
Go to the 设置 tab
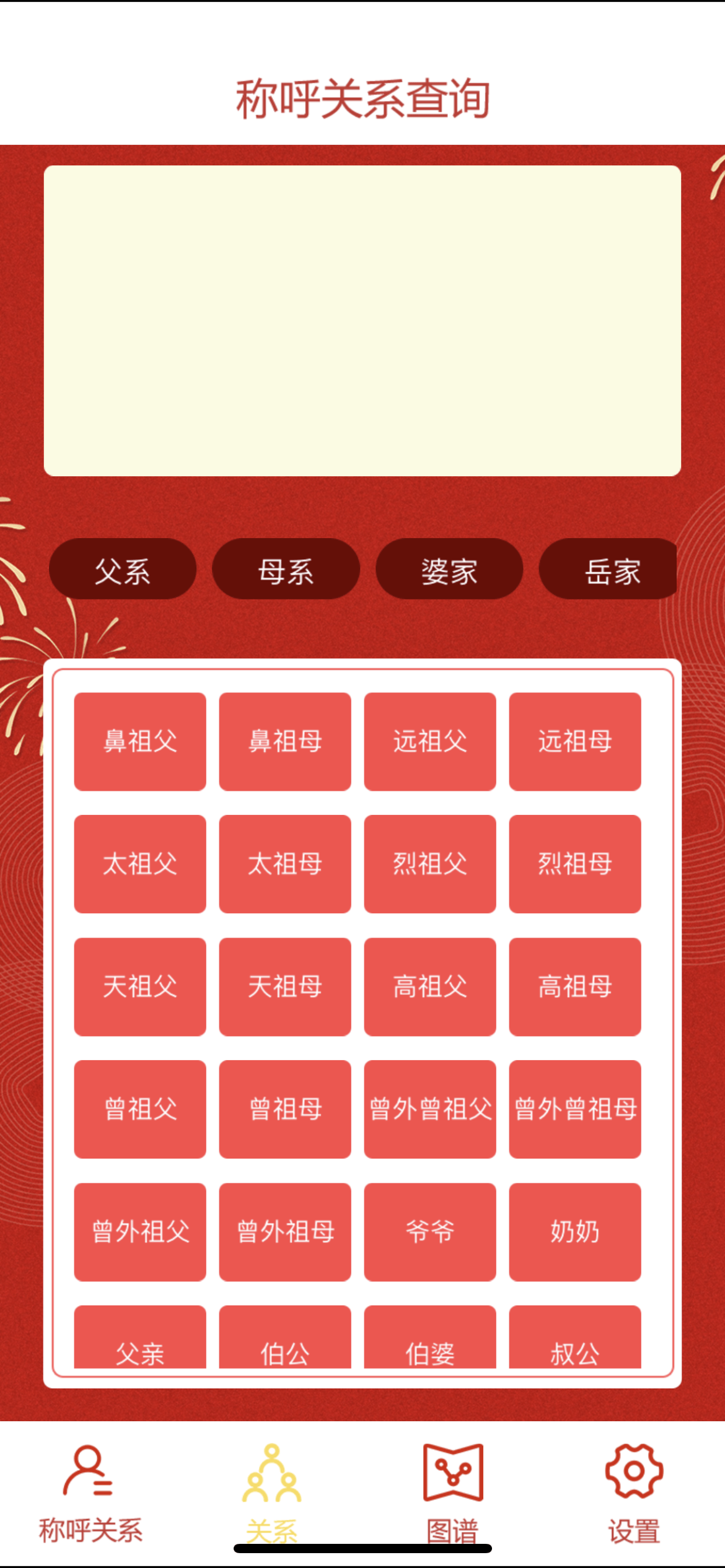coord(634,1492)
